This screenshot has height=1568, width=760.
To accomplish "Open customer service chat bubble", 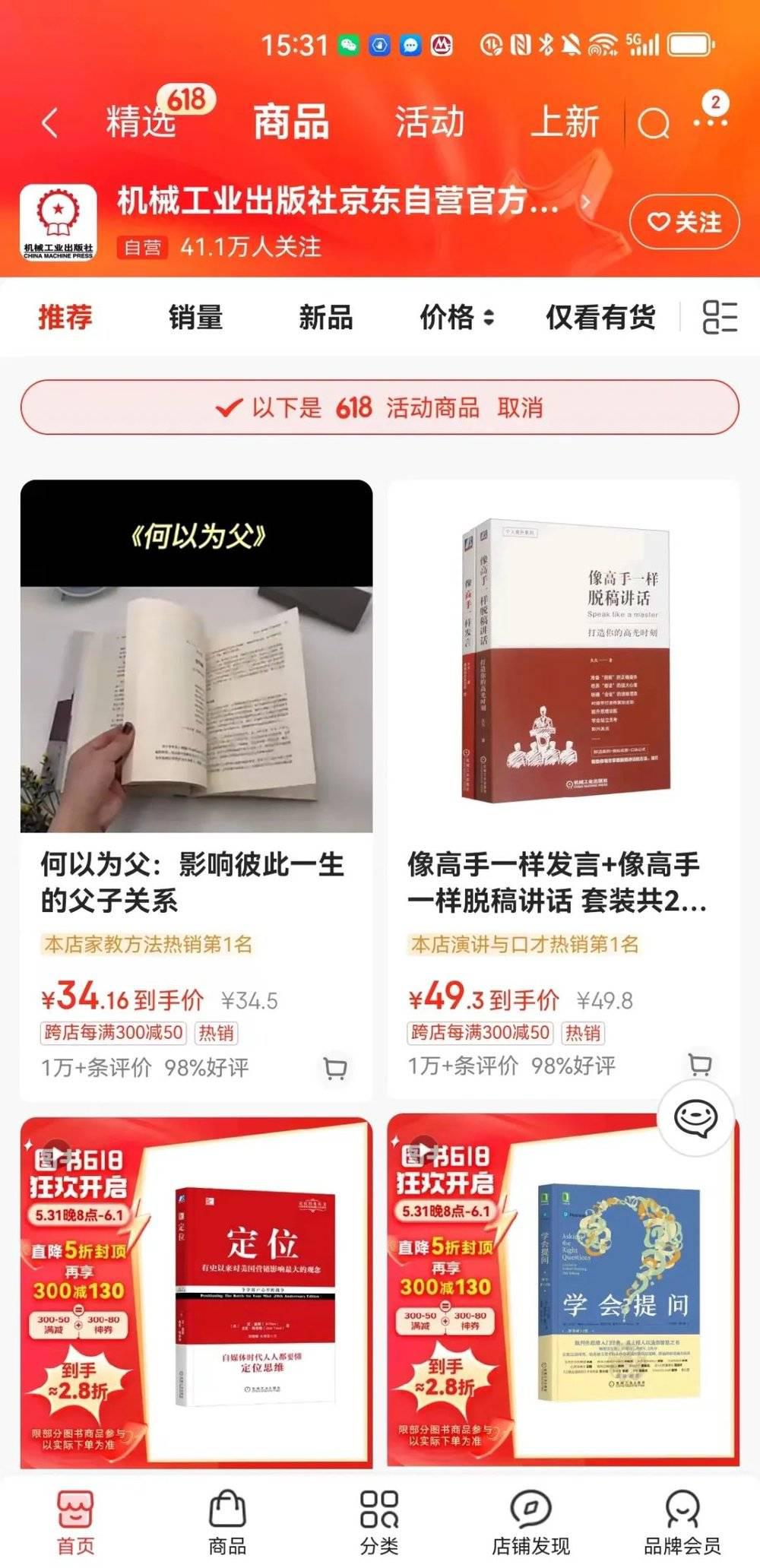I will coord(695,1119).
